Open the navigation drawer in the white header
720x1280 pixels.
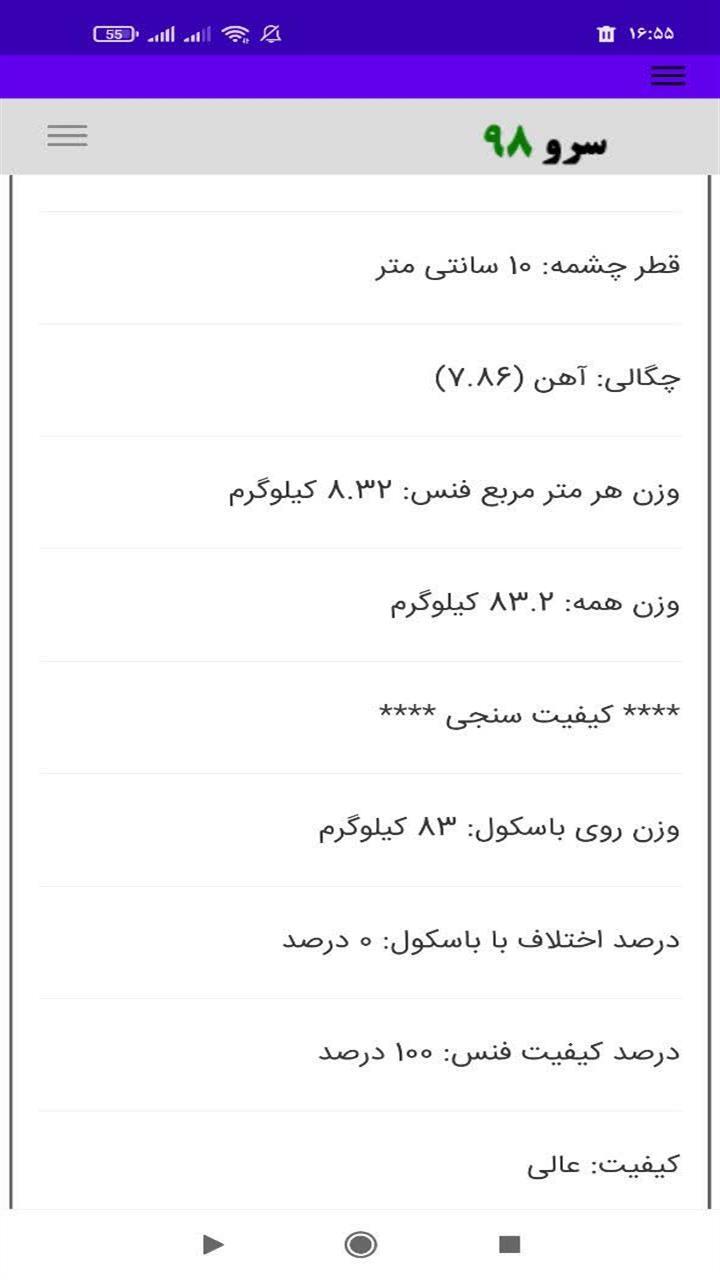[x=67, y=135]
